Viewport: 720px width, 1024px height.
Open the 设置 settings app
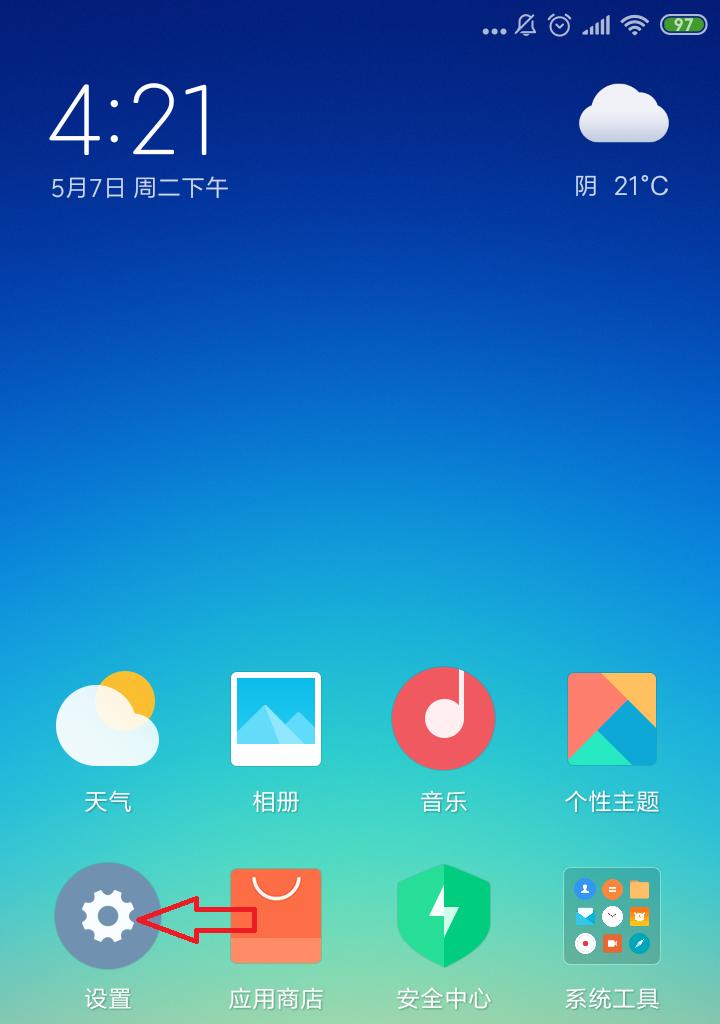(108, 916)
